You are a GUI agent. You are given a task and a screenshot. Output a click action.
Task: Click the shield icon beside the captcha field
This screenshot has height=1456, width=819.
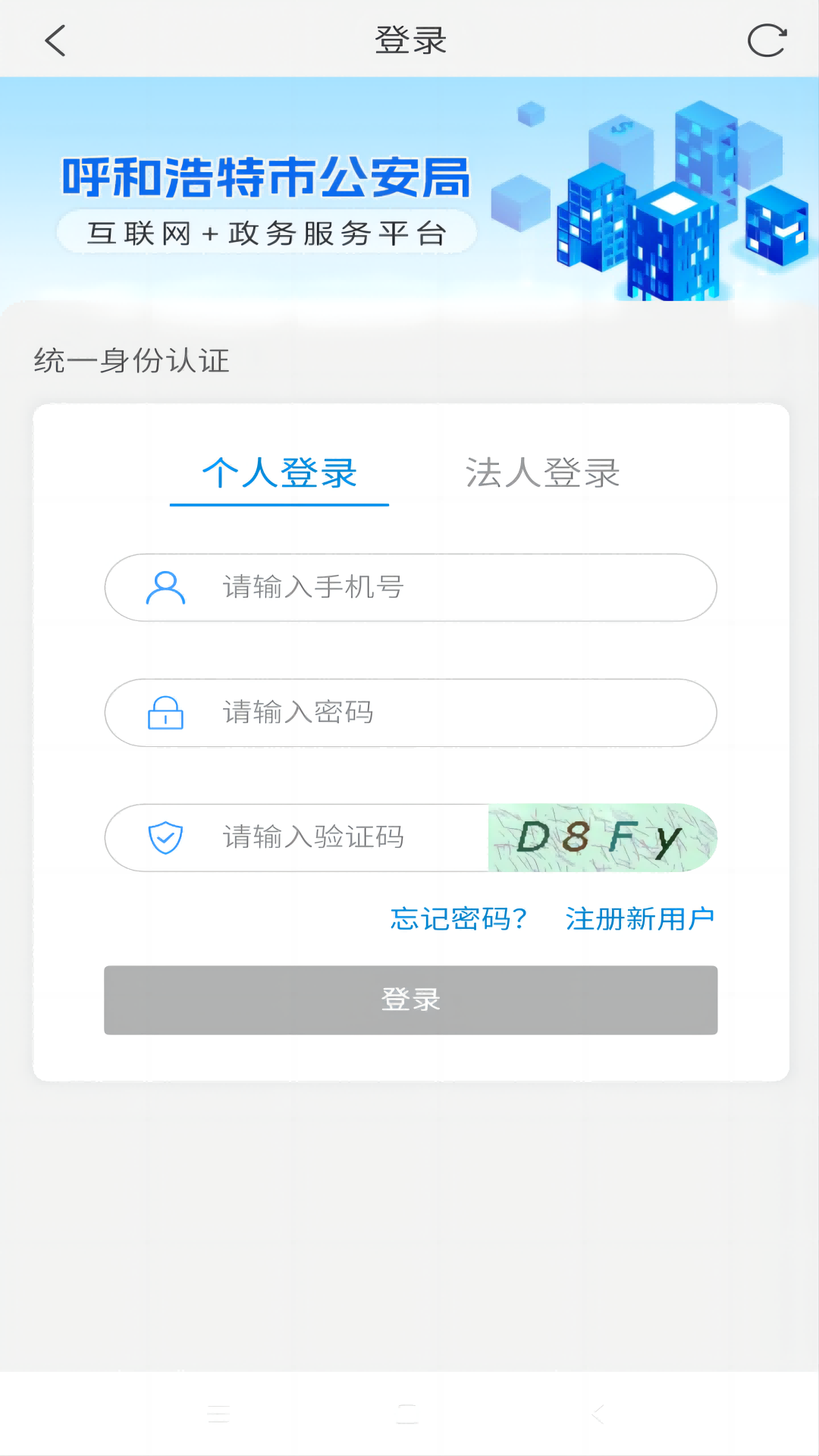coord(166,837)
